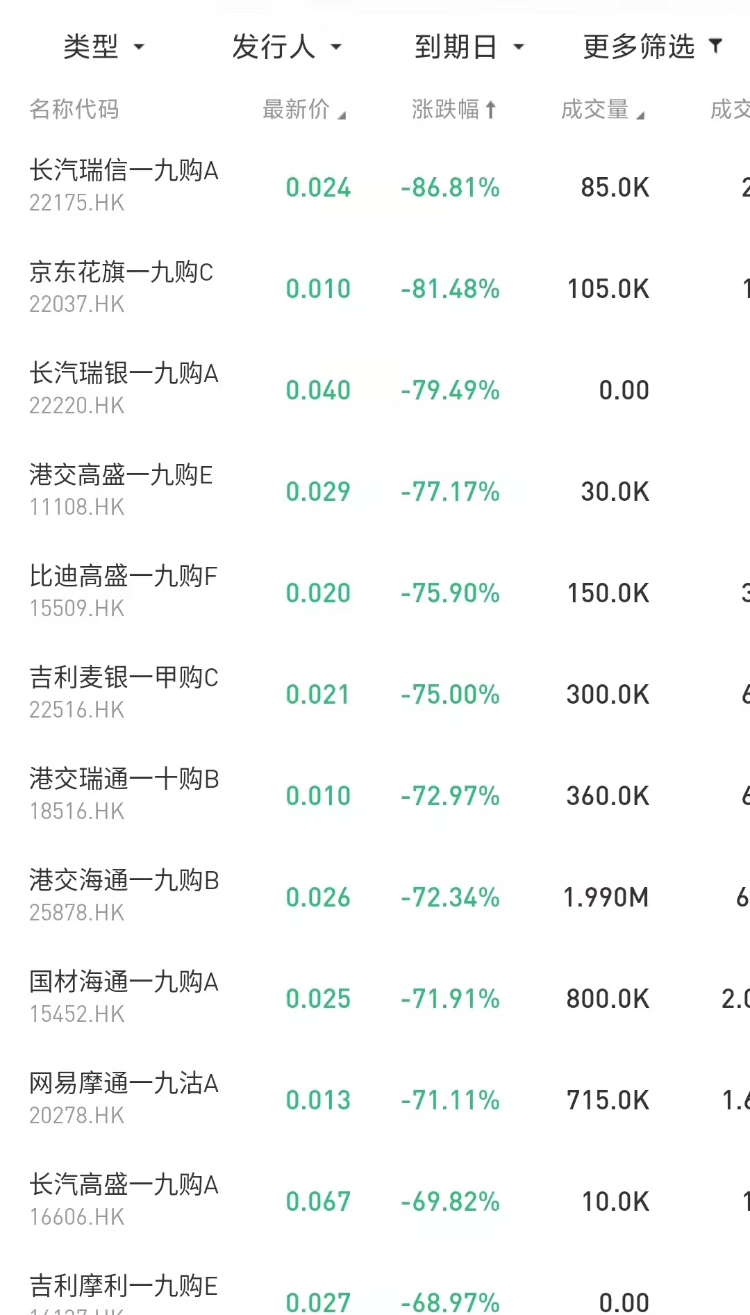The height and width of the screenshot is (1315, 750).
Task: Open warrant 港交高盛一九购E
Action: pos(121,490)
